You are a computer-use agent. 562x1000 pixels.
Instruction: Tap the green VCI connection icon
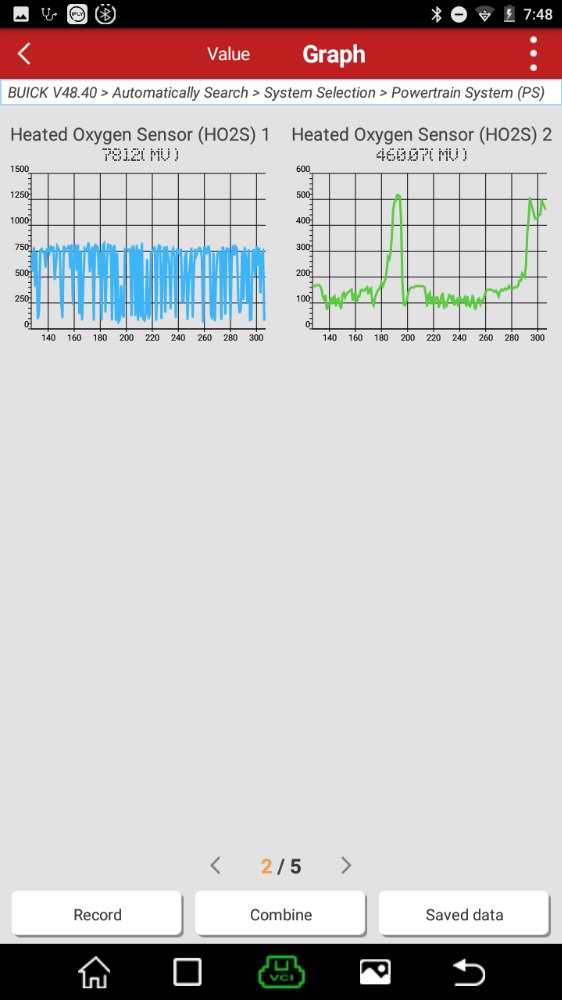pyautogui.click(x=281, y=971)
